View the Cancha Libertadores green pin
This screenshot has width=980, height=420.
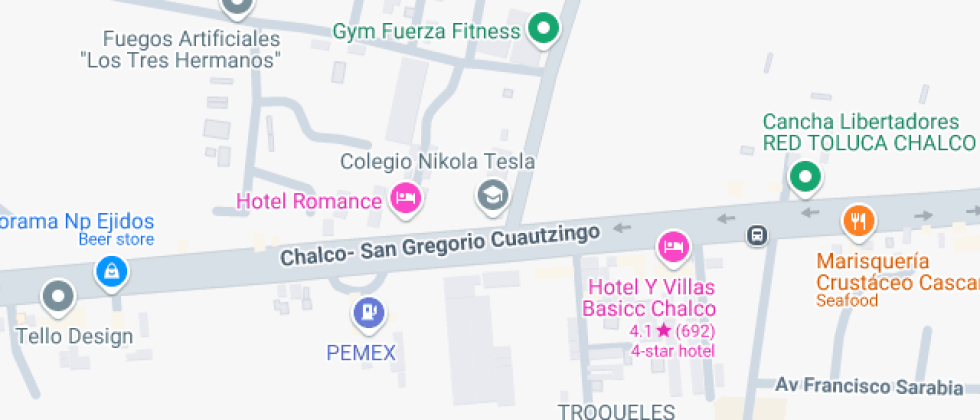(805, 178)
